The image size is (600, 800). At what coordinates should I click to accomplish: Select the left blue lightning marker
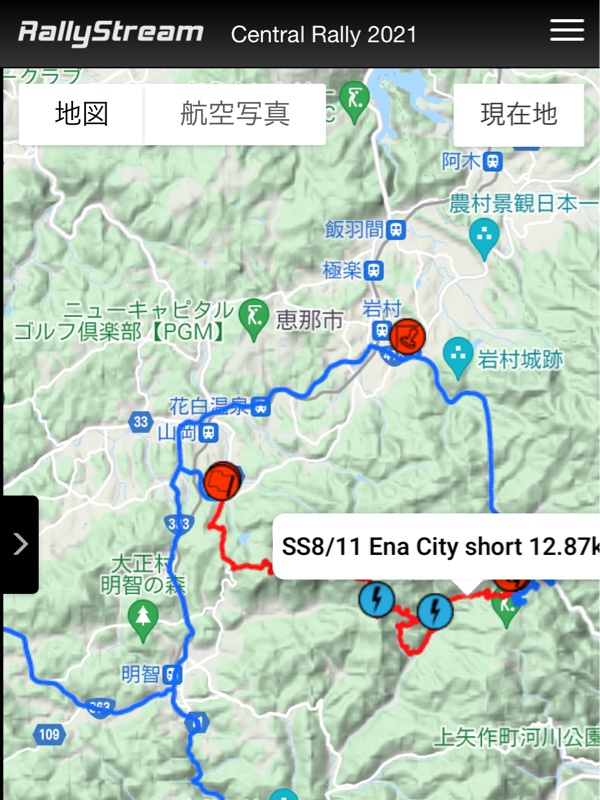[x=377, y=598]
